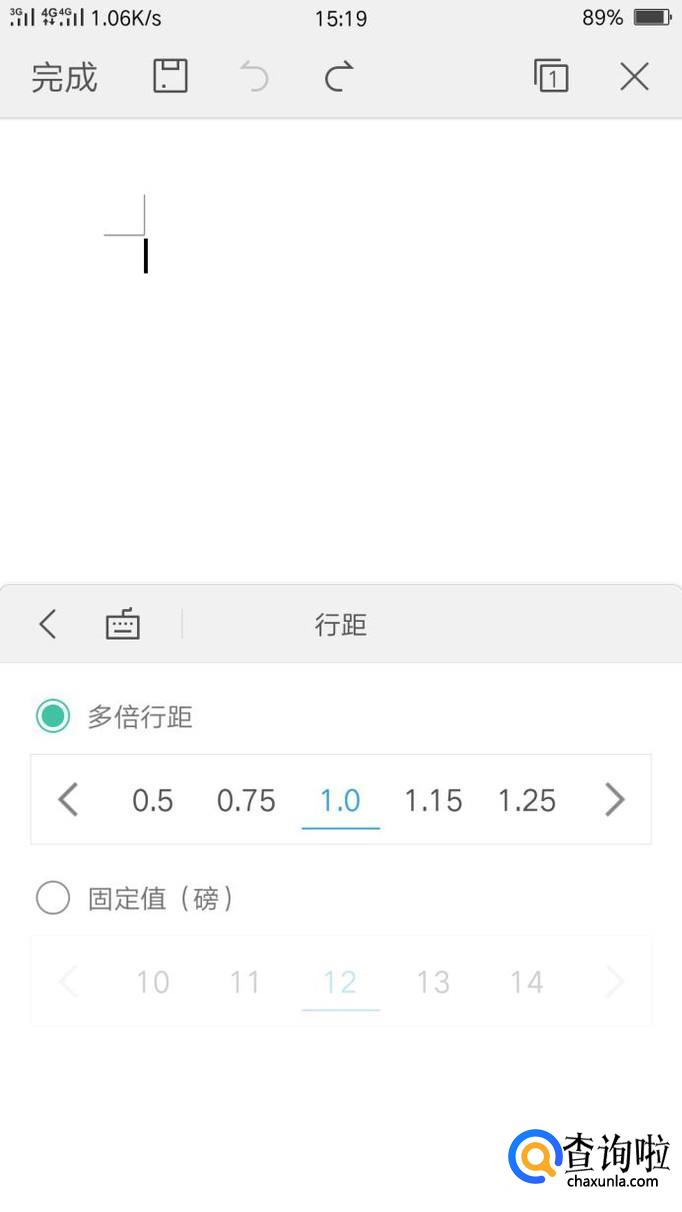Select the 多倍行距 radio option

[53, 716]
